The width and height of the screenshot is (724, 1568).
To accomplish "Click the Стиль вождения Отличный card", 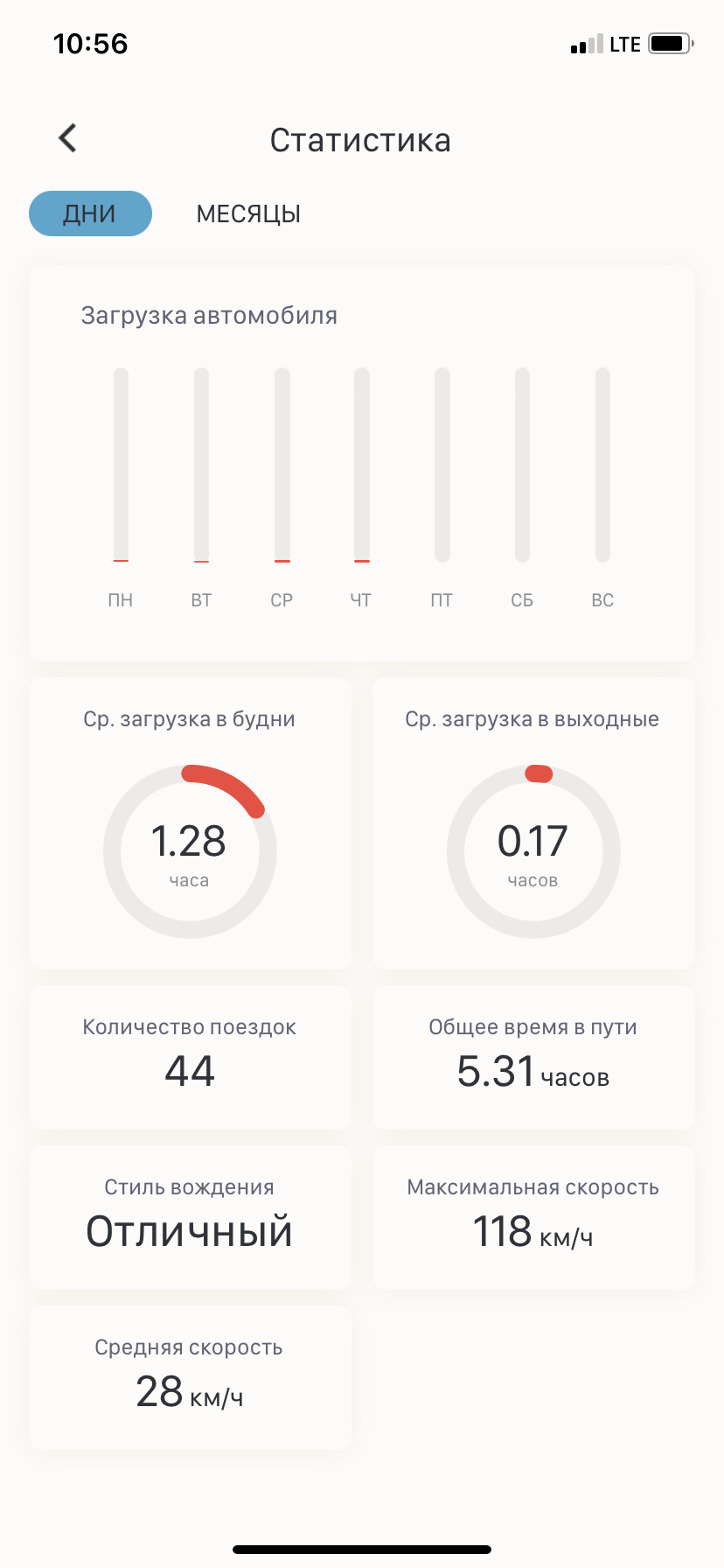I will tap(190, 1216).
